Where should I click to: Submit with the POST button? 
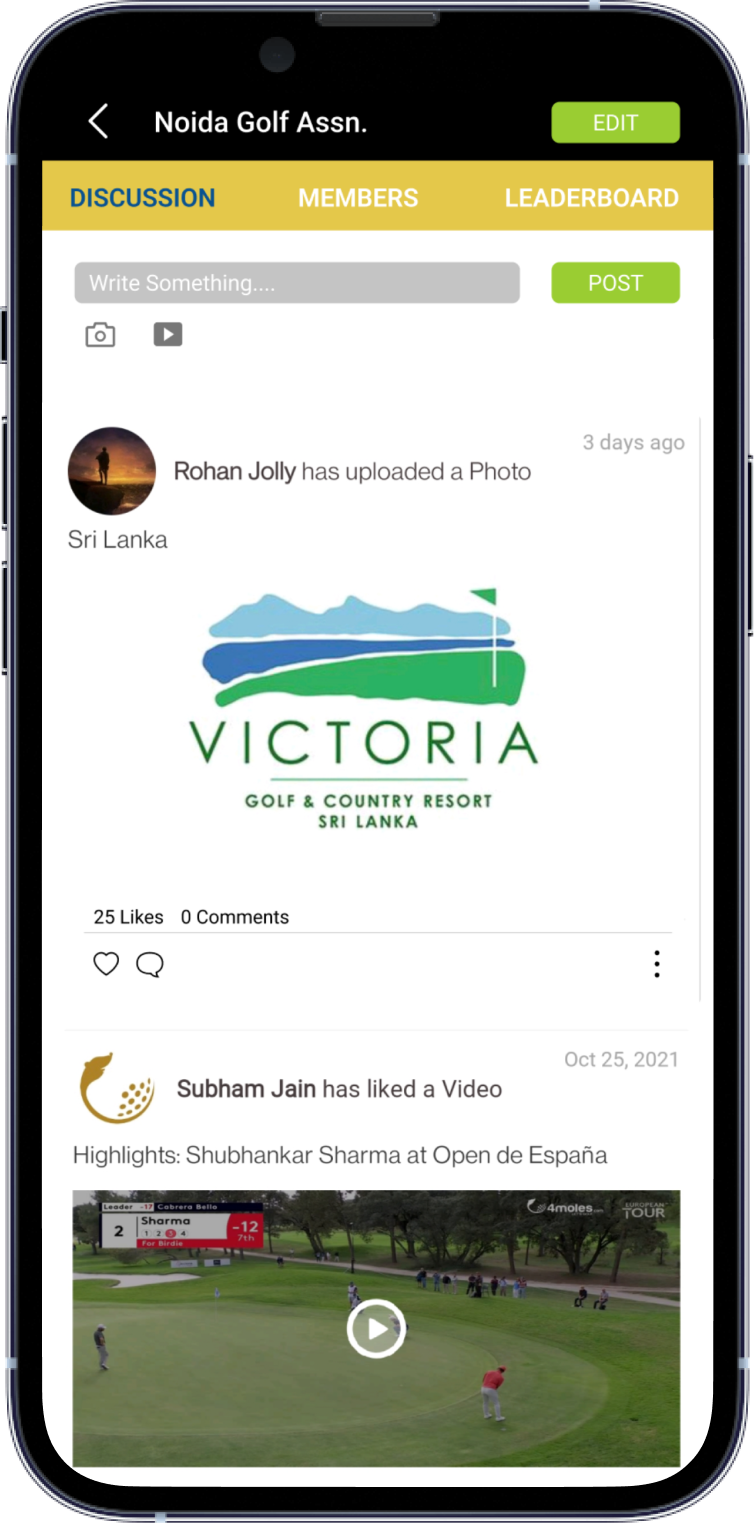pos(615,283)
